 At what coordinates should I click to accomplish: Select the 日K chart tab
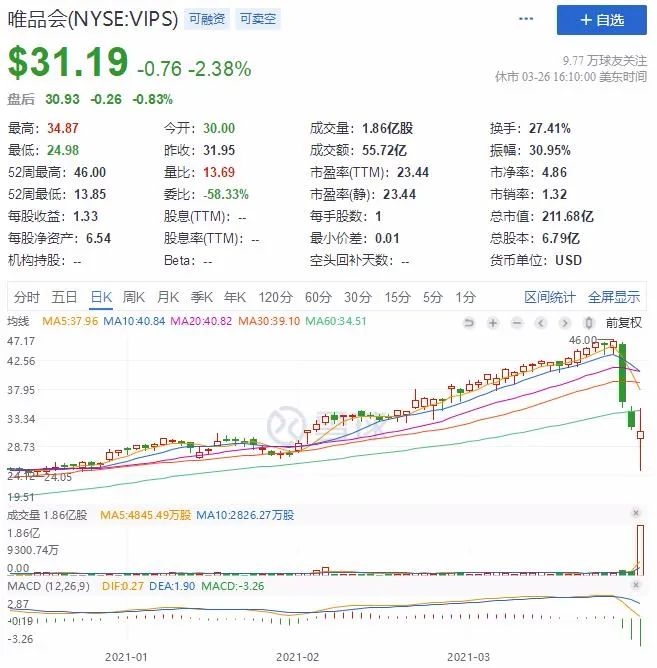tap(100, 297)
